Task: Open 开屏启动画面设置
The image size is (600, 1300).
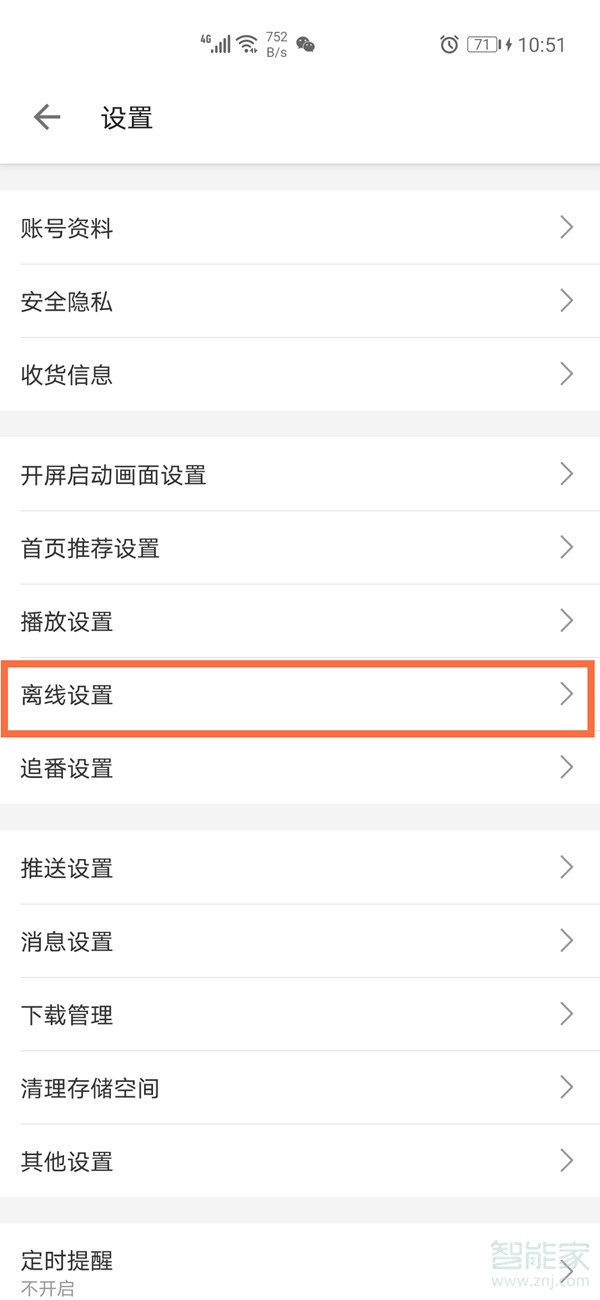Action: 300,474
